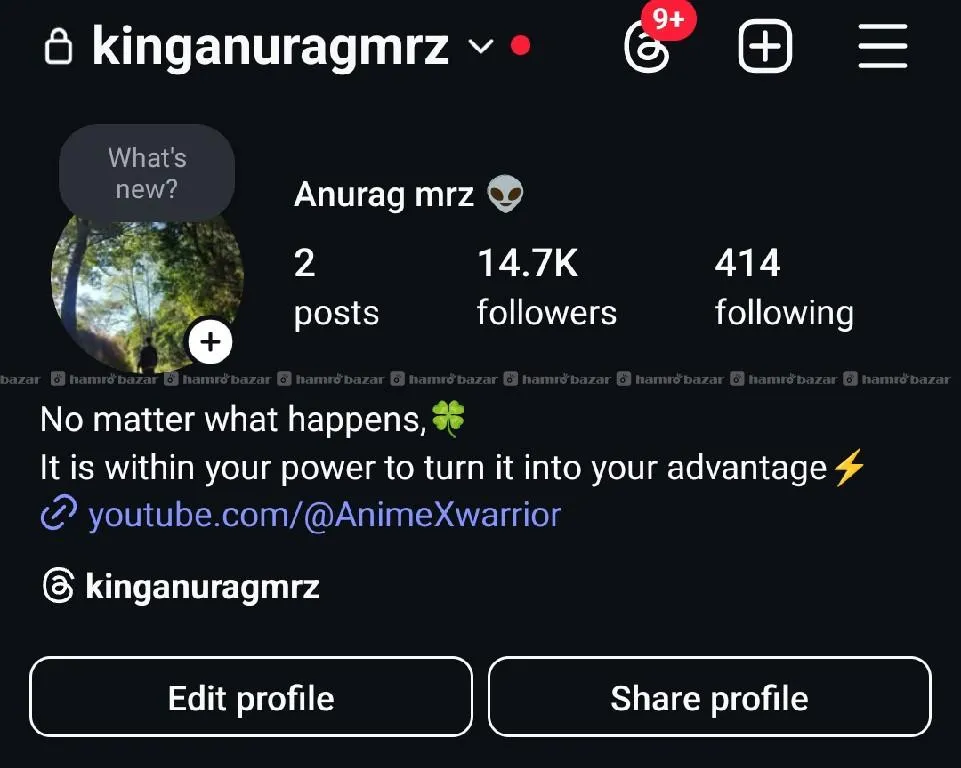This screenshot has width=961, height=768.
Task: Open the hamburger menu
Action: tap(882, 46)
